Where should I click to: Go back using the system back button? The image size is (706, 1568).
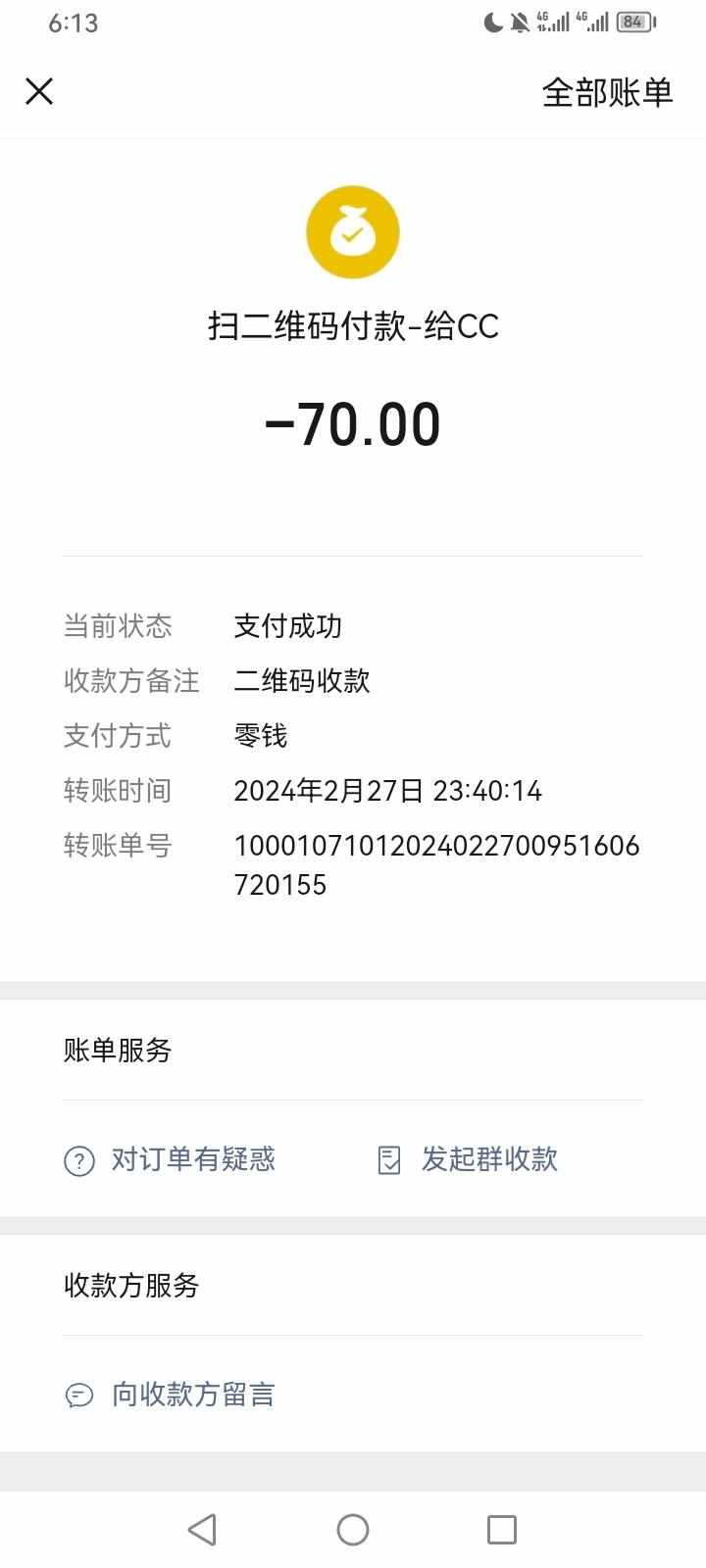click(202, 1529)
